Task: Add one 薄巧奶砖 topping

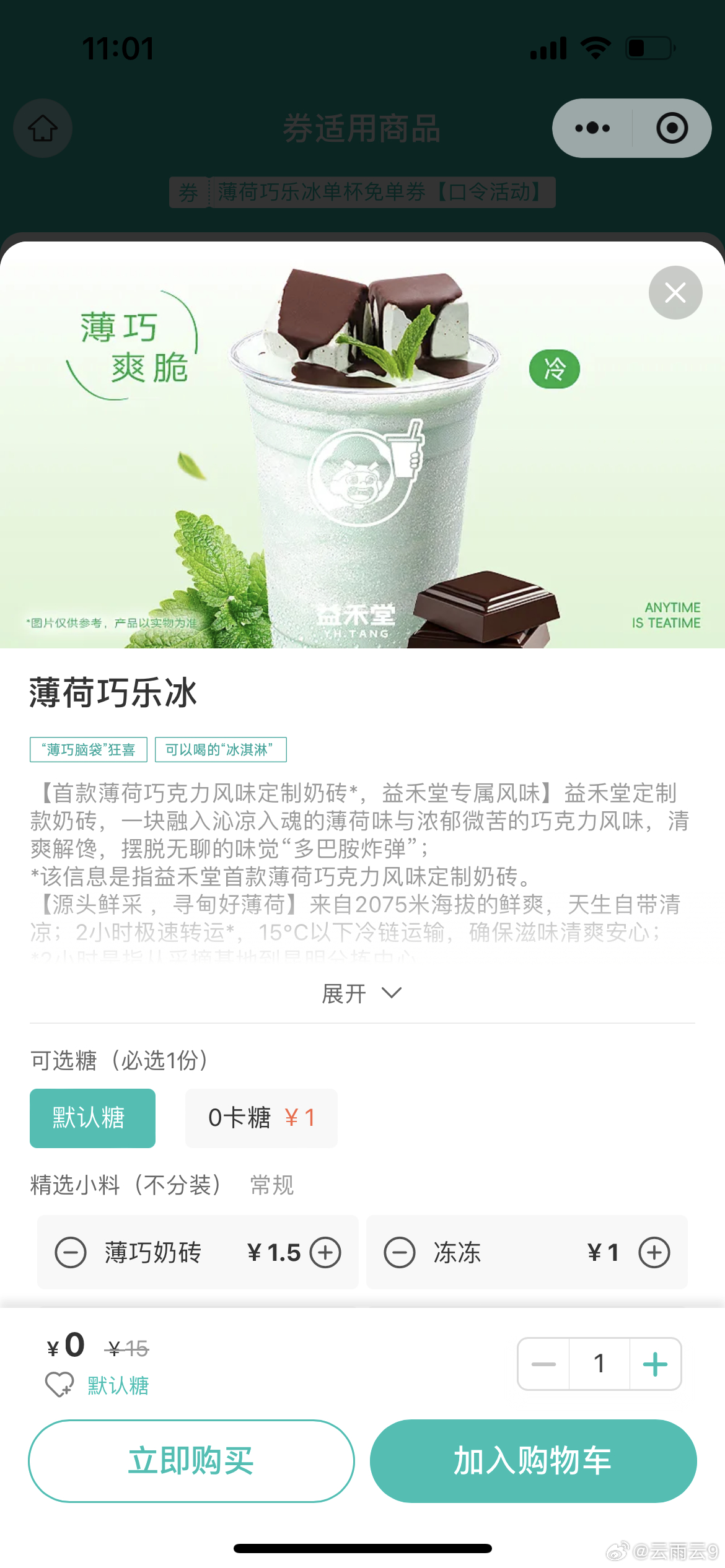Action: (x=326, y=1252)
